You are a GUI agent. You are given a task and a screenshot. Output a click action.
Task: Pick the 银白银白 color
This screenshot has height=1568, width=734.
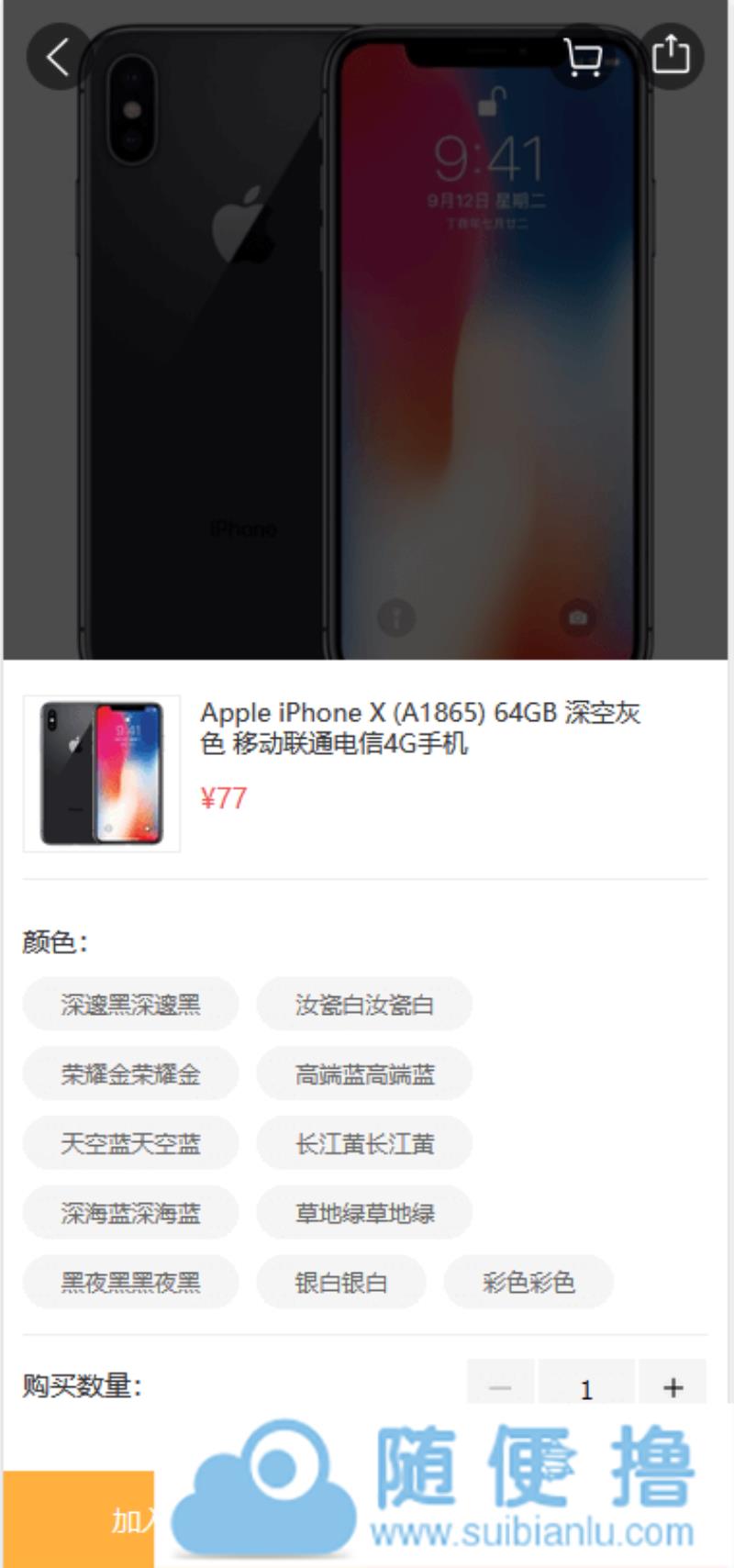click(340, 1283)
